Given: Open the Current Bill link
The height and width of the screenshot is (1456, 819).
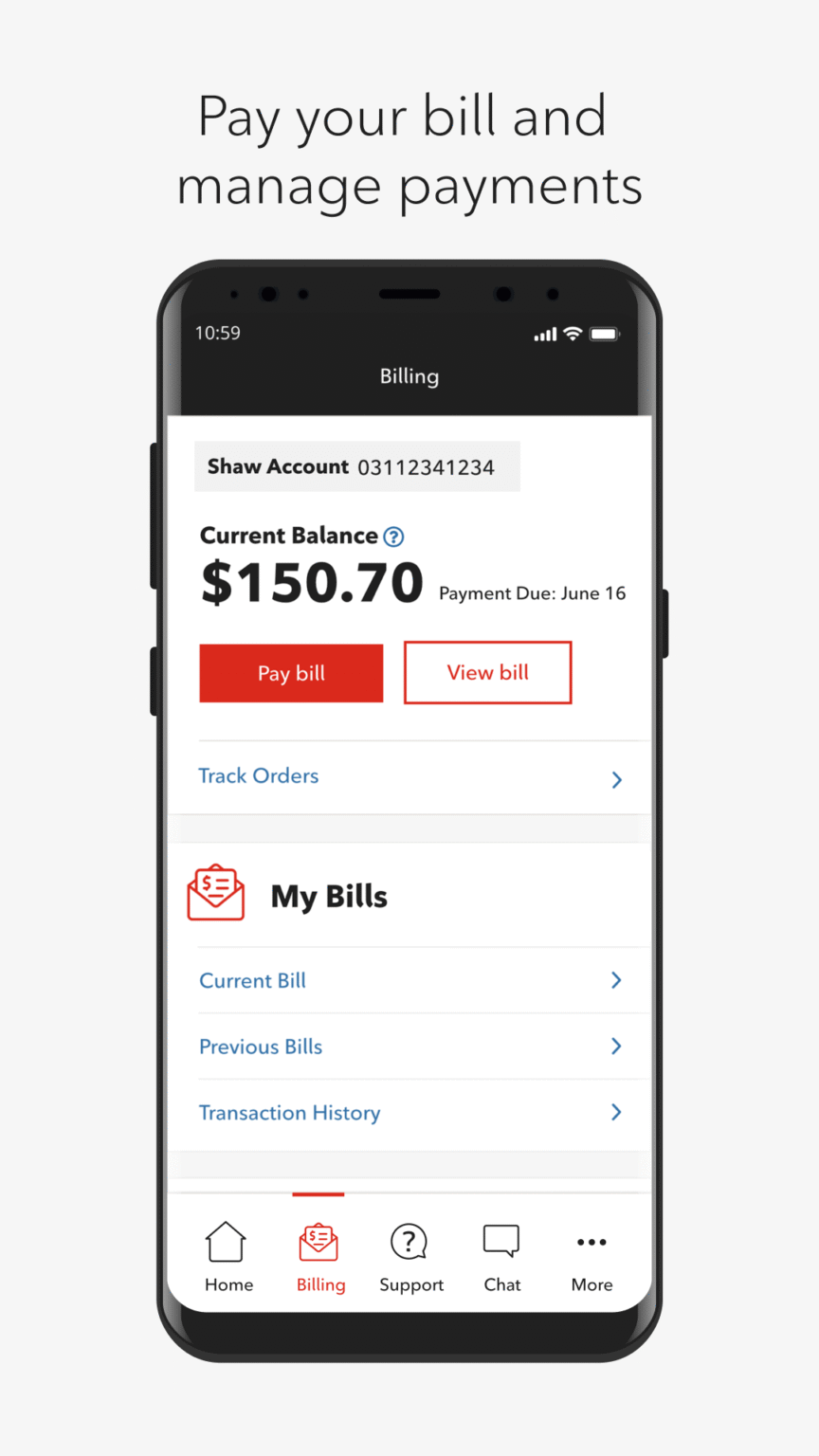Looking at the screenshot, I should 252,980.
